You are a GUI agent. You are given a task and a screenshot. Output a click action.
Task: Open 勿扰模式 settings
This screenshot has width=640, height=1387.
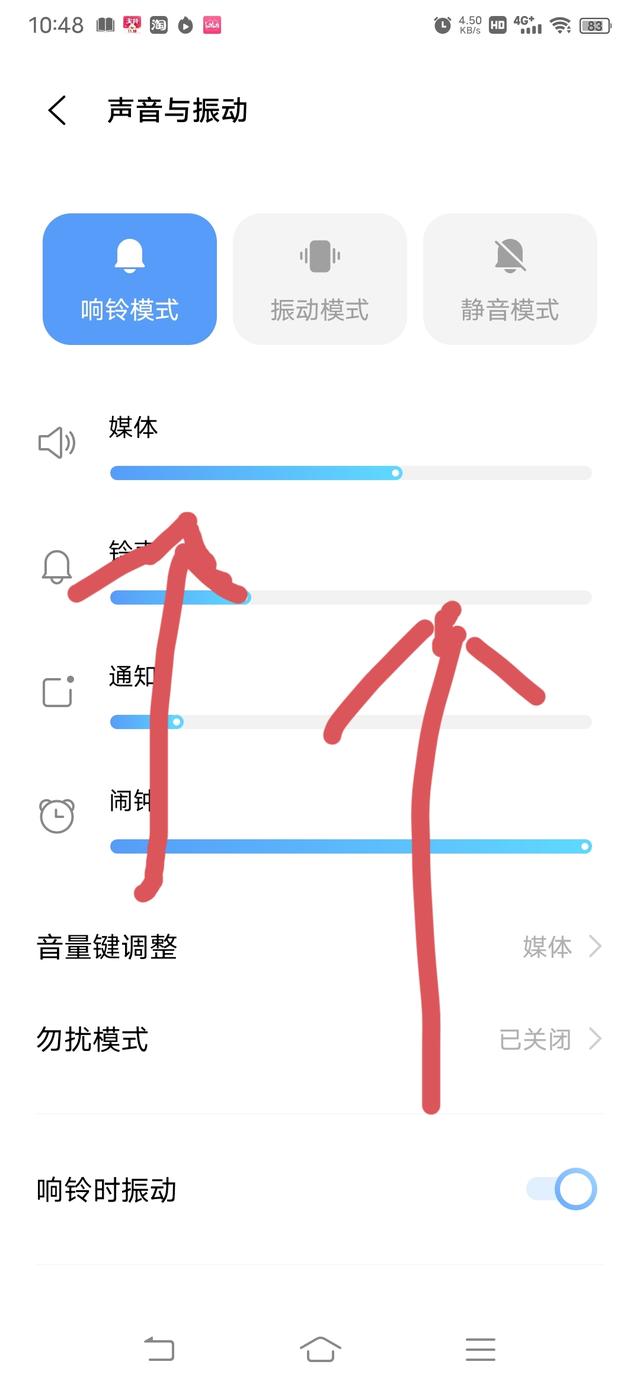point(320,1040)
